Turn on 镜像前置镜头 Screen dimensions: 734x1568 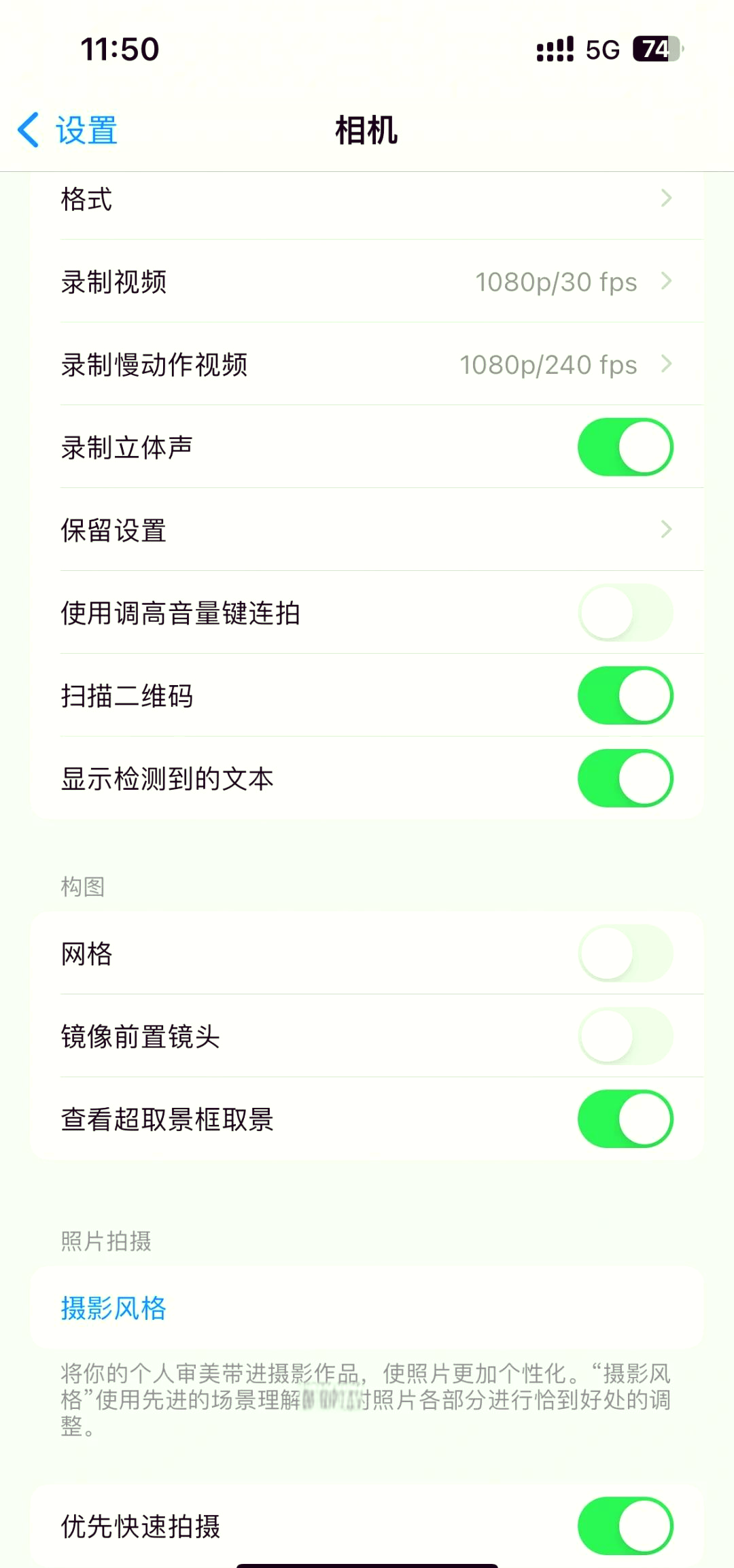[x=625, y=1036]
